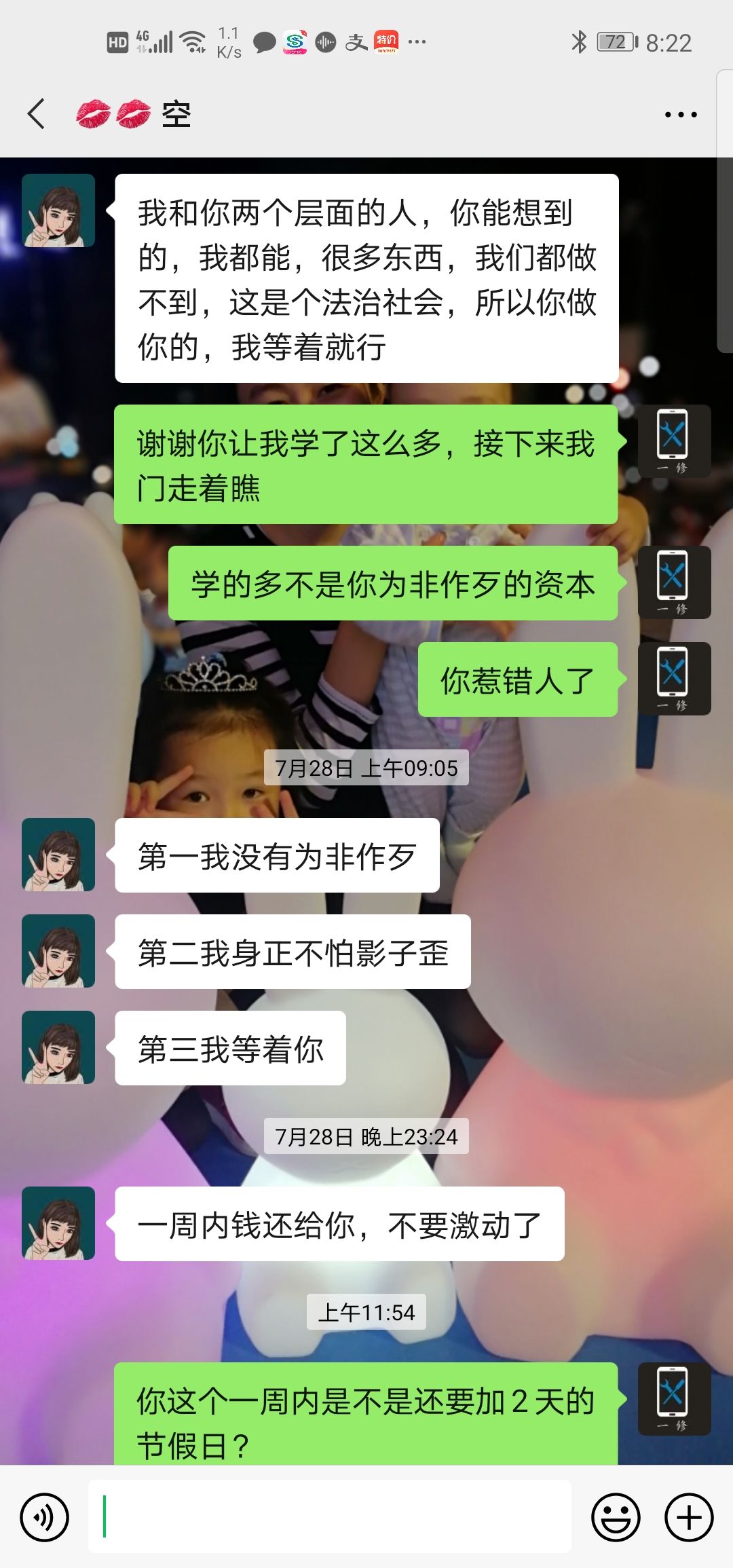This screenshot has height=1568, width=733.
Task: Open own avatar beside 你惹错人了
Action: (674, 679)
